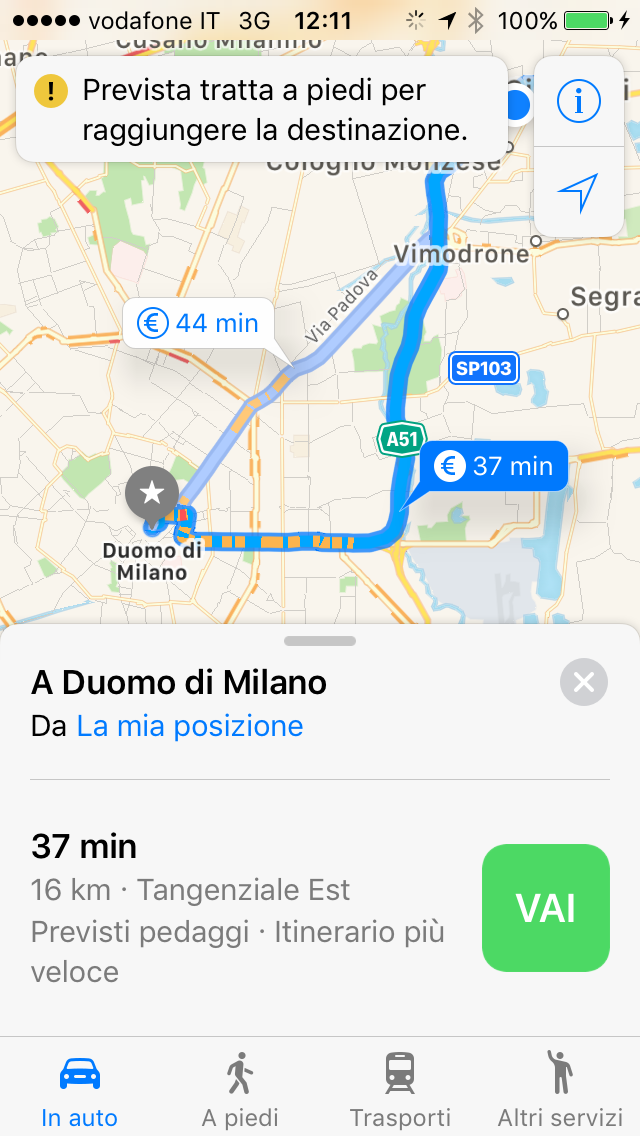The width and height of the screenshot is (640, 1136).
Task: Expand the route card grabber handle
Action: pos(320,641)
